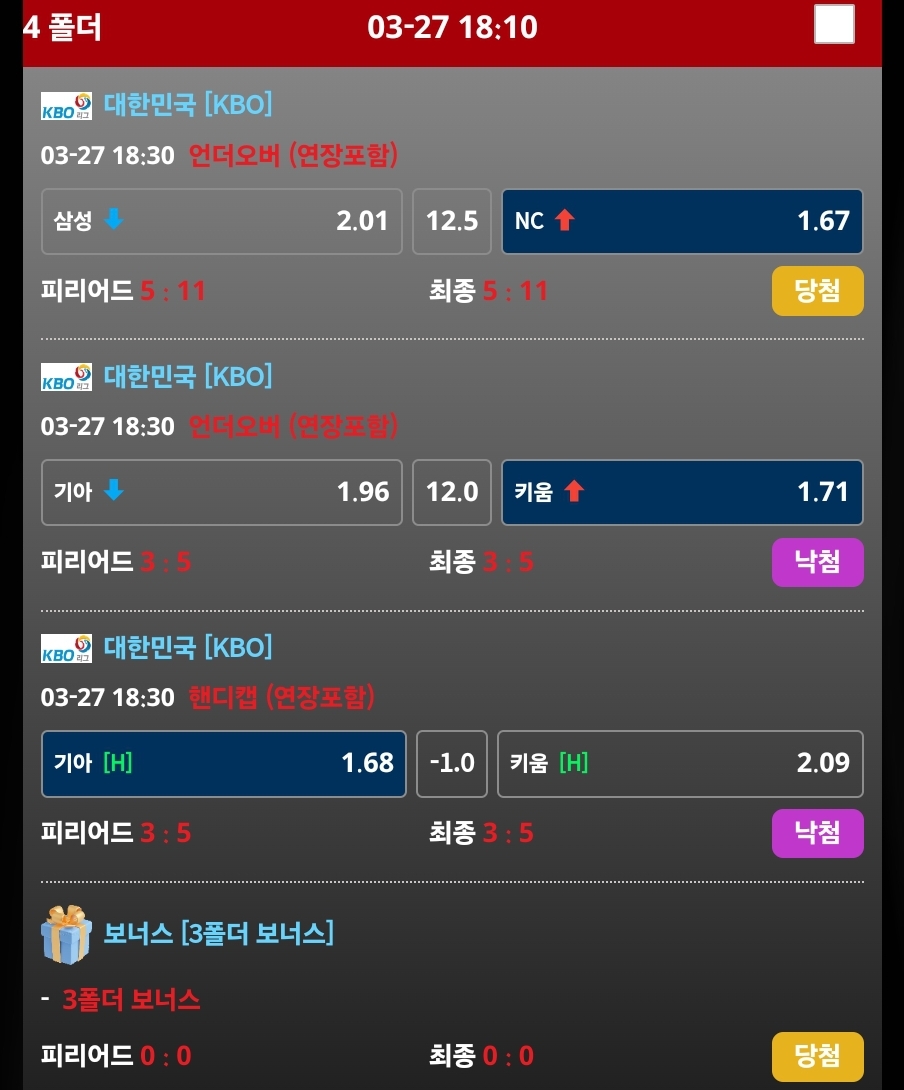The width and height of the screenshot is (904, 1090).
Task: Select 기아 under at 1.96 odds
Action: pos(222,492)
